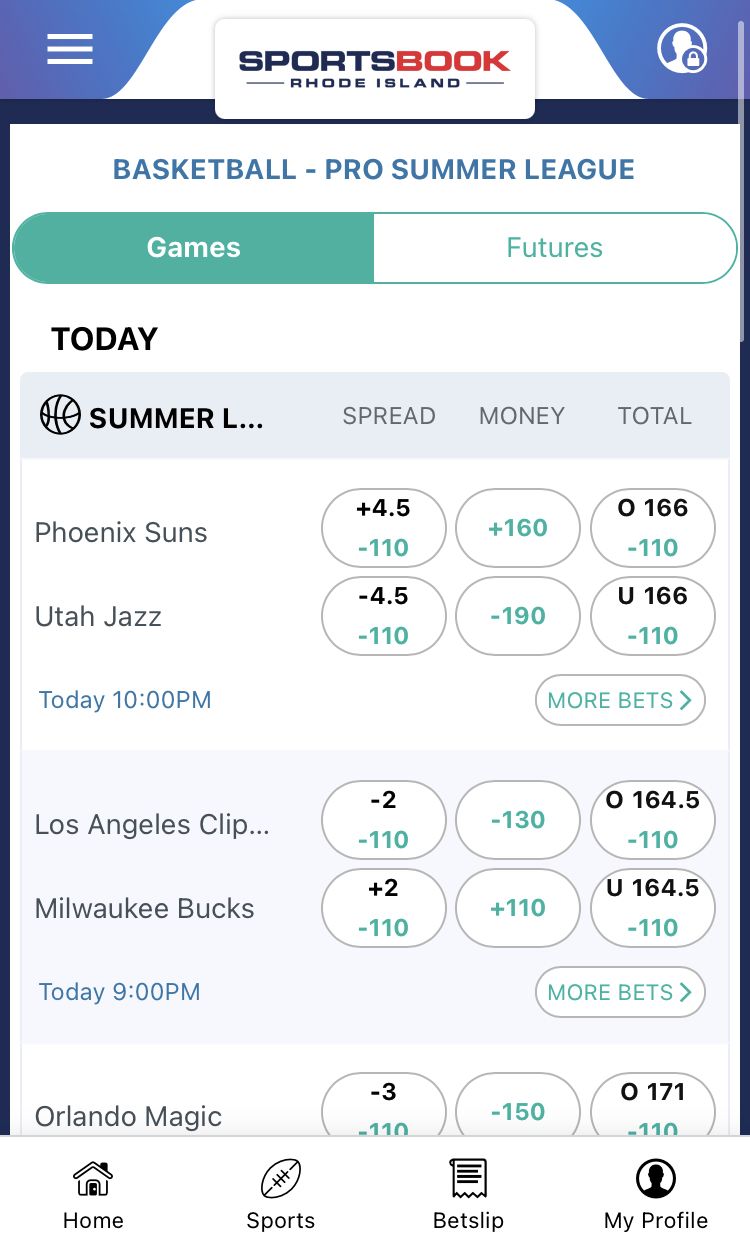Go to the Home tab
This screenshot has width=750, height=1255.
[x=93, y=1195]
